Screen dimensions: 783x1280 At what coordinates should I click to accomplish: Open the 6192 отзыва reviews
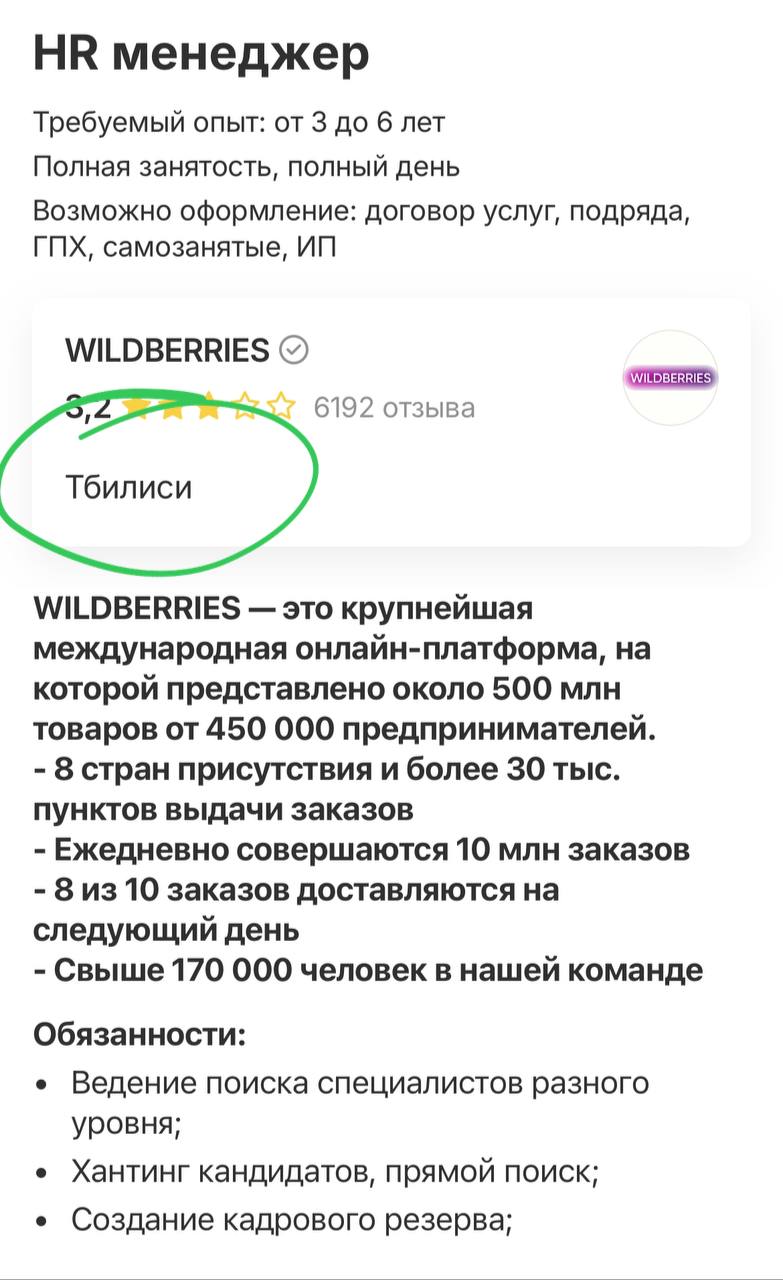[x=394, y=408]
